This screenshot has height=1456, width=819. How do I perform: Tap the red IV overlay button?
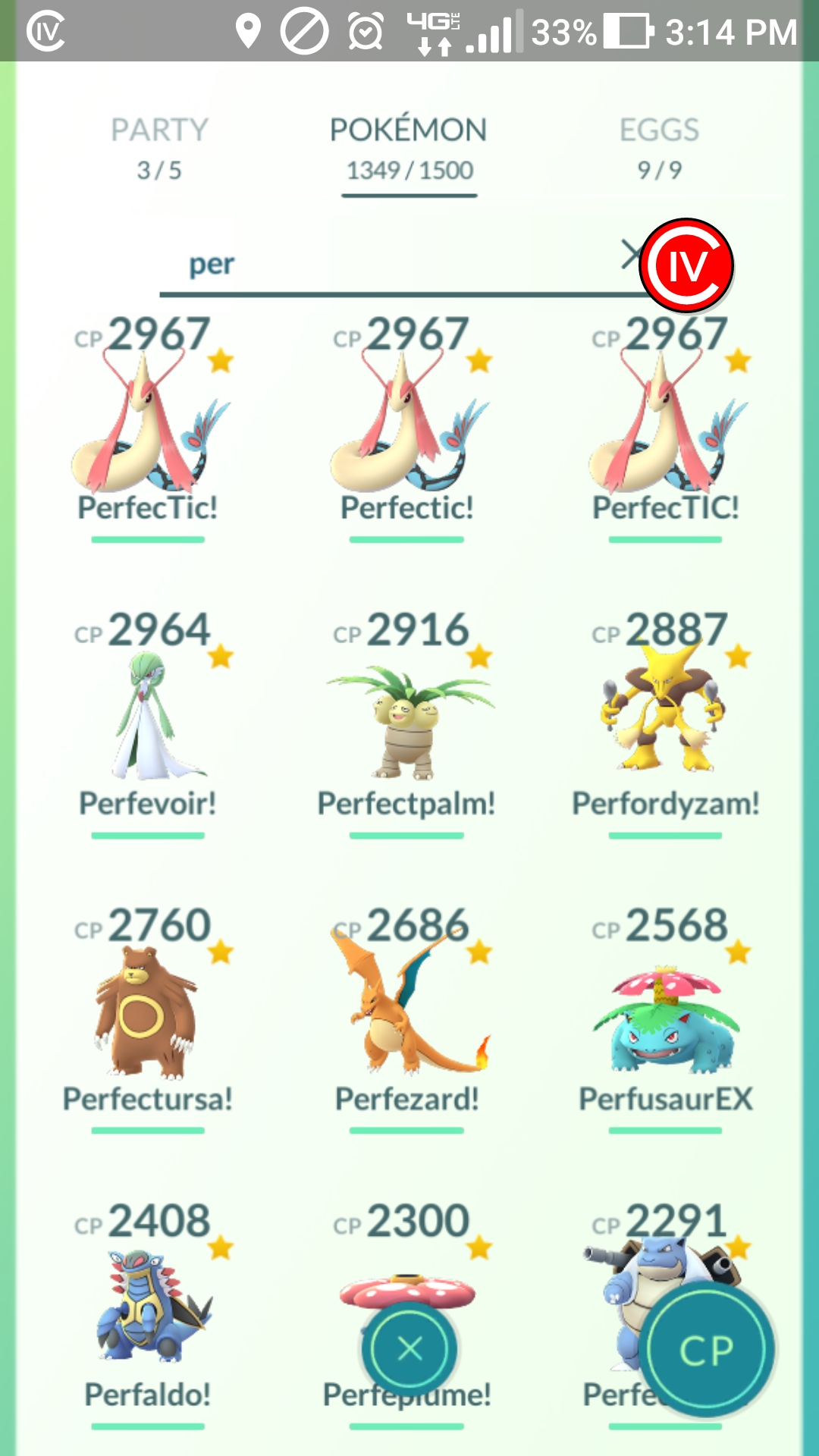686,265
